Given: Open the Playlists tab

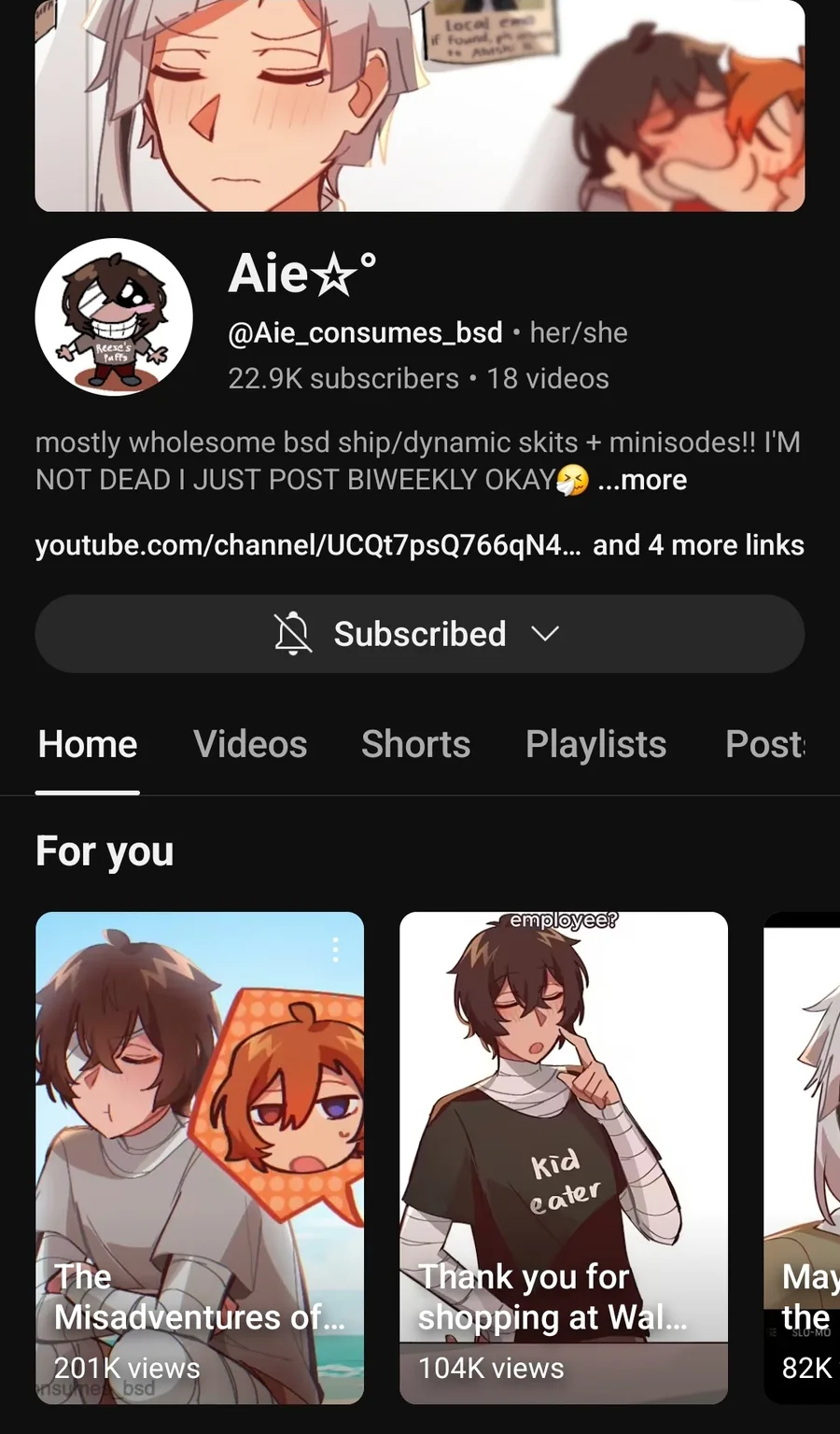Looking at the screenshot, I should [595, 744].
